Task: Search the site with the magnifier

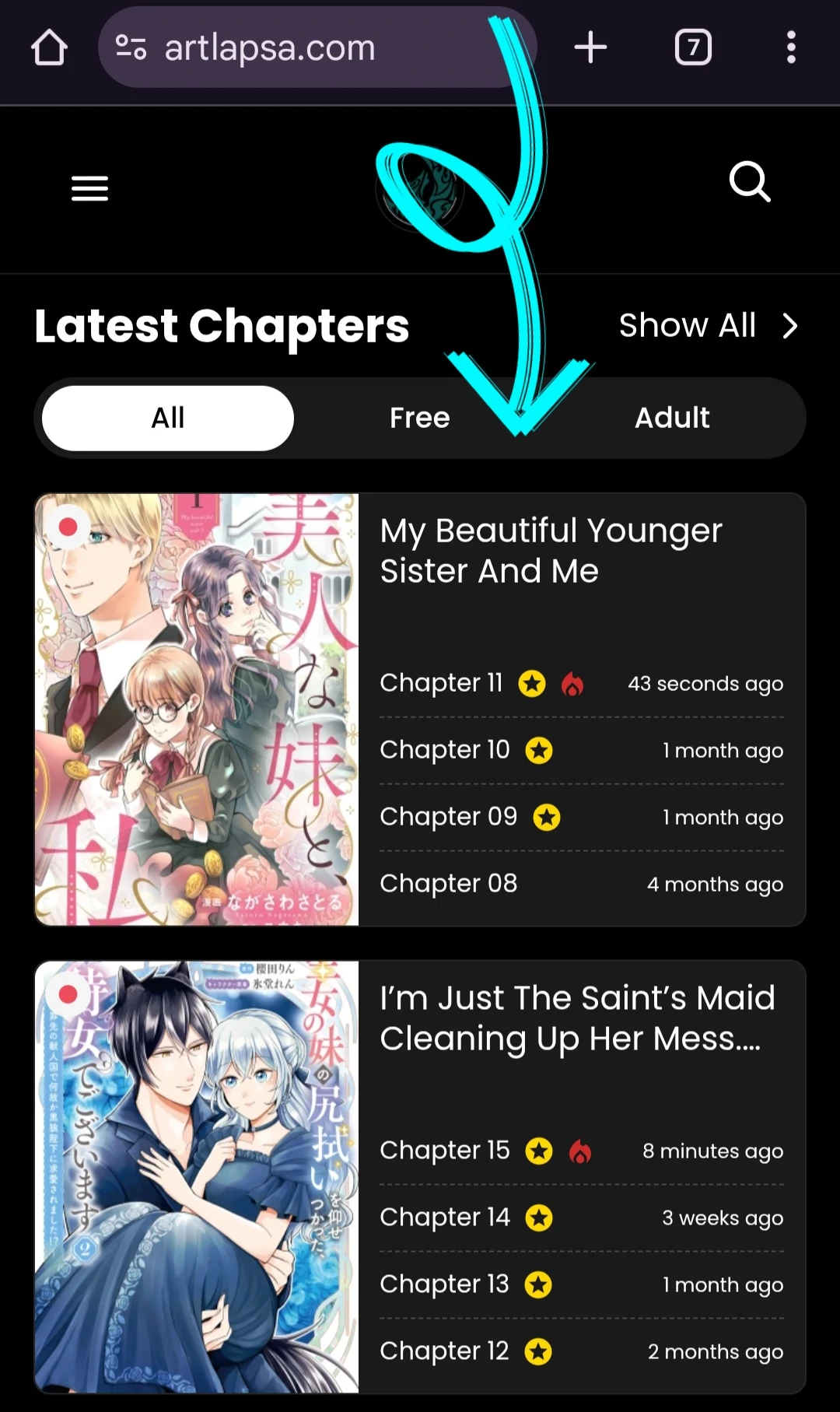Action: (x=750, y=182)
